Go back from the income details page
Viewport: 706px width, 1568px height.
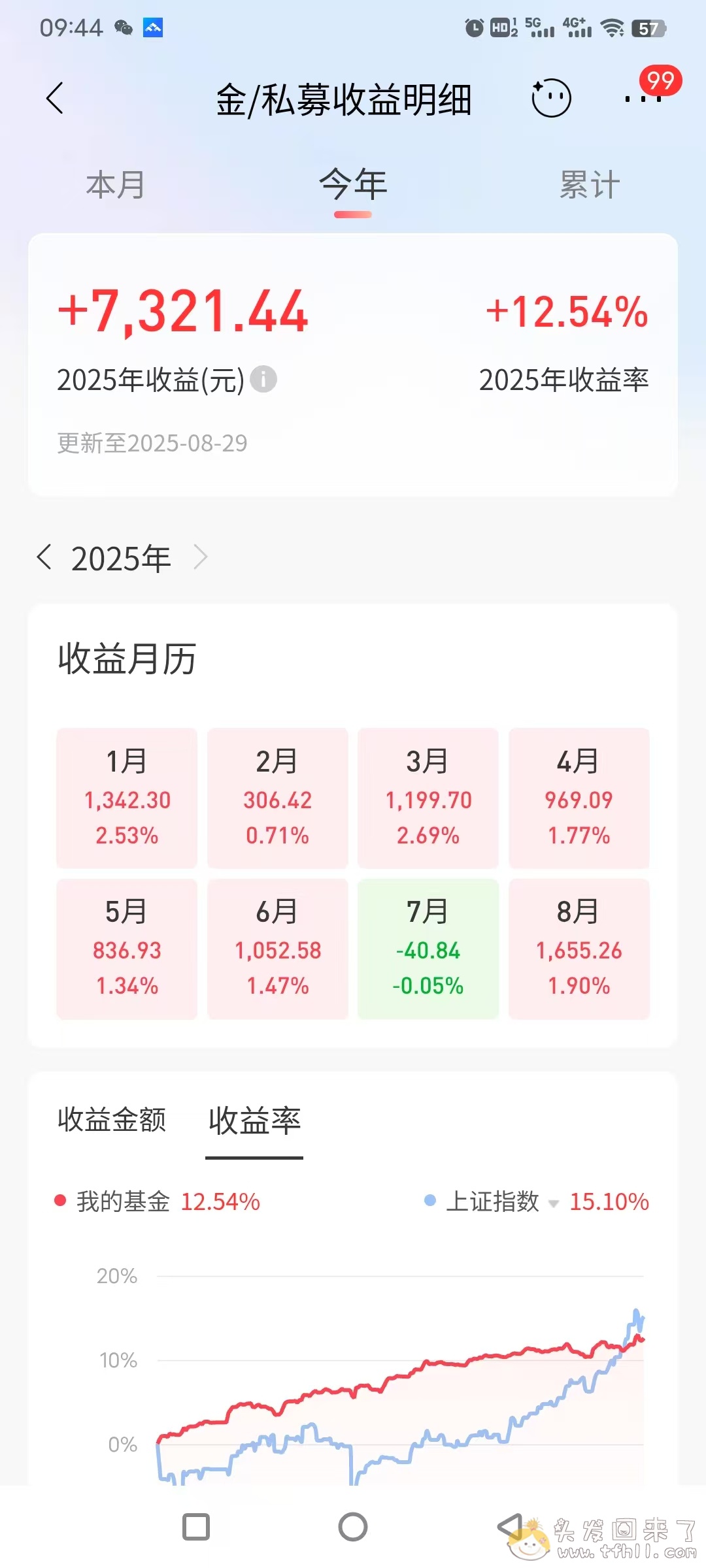coord(55,99)
